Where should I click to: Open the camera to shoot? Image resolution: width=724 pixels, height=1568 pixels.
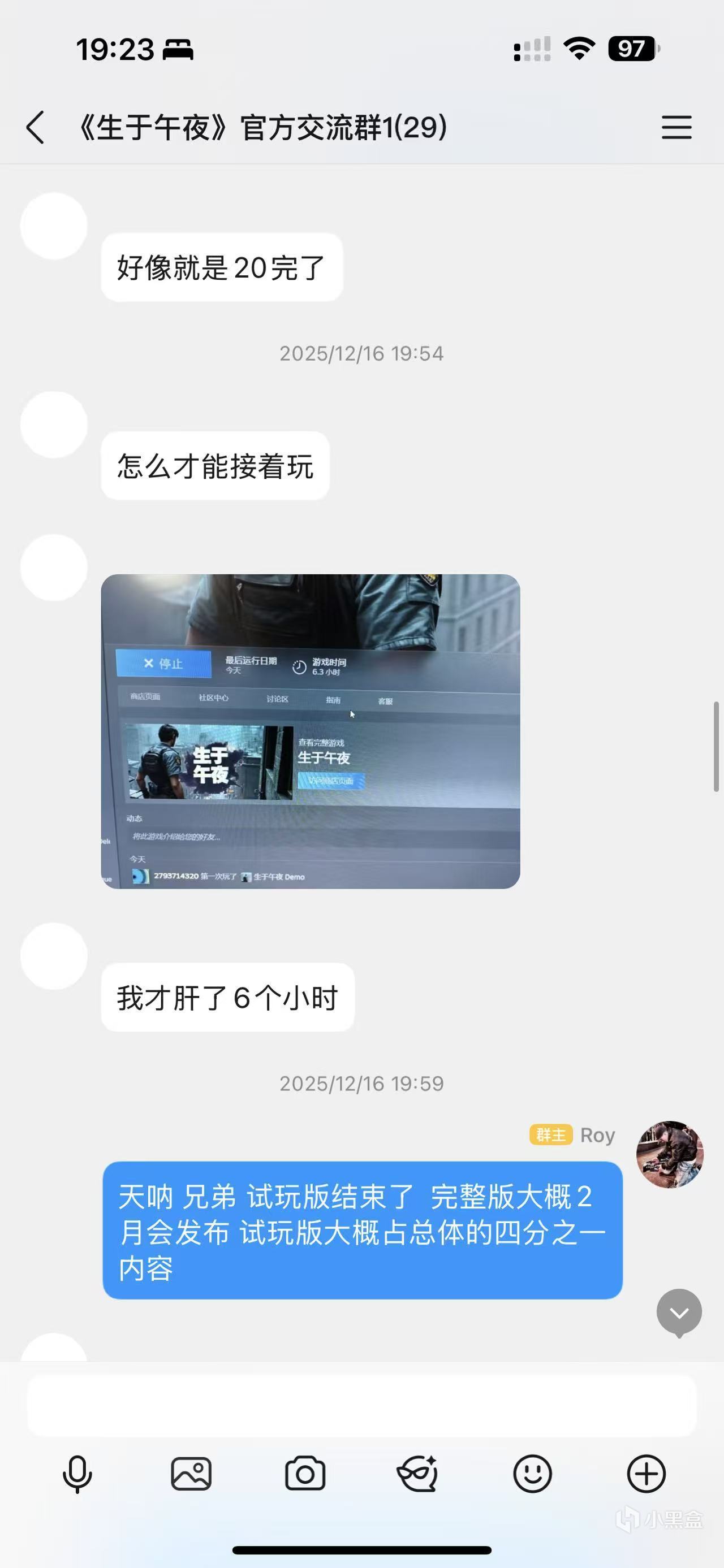[305, 1474]
